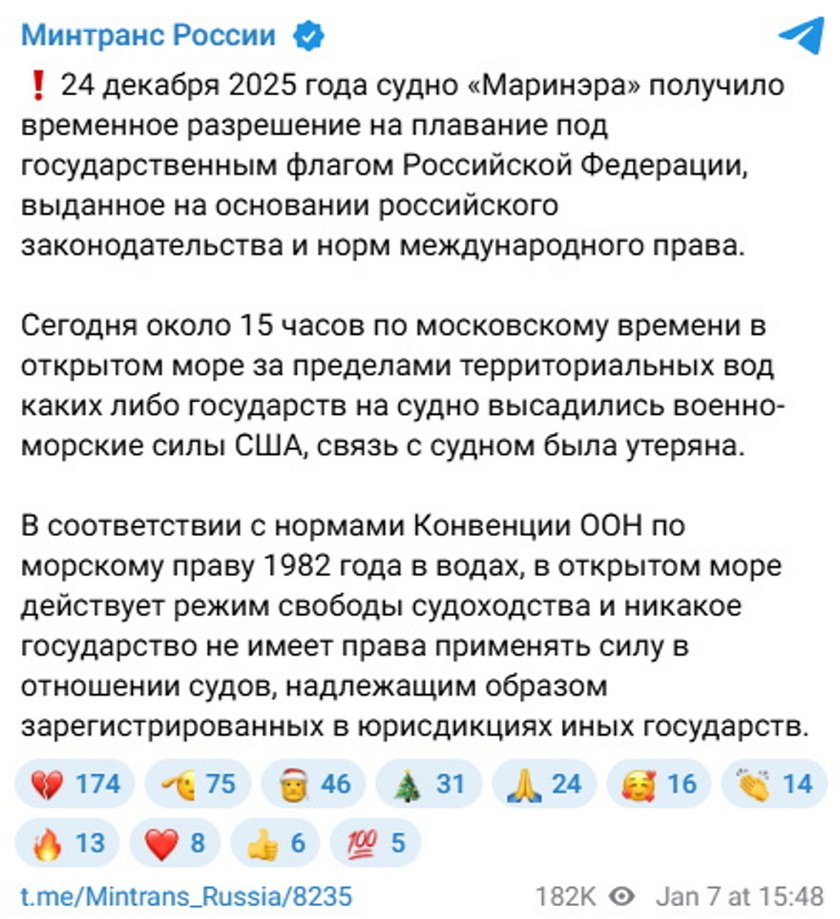The height and width of the screenshot is (919, 840).
Task: Open the t.me/Mintrans_Russia/8235 post link
Action: click(x=186, y=894)
